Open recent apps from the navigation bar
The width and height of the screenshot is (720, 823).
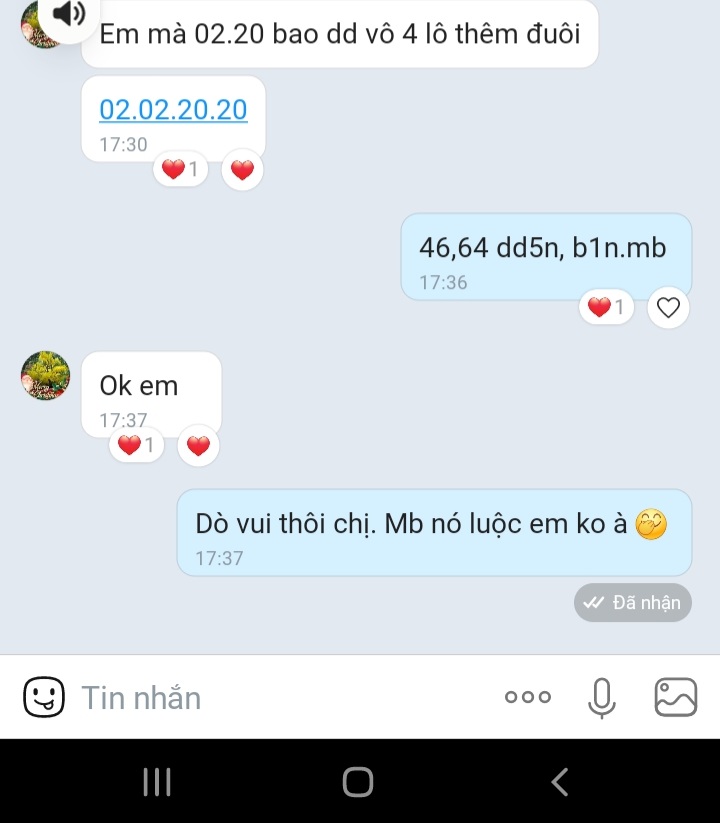(x=155, y=784)
